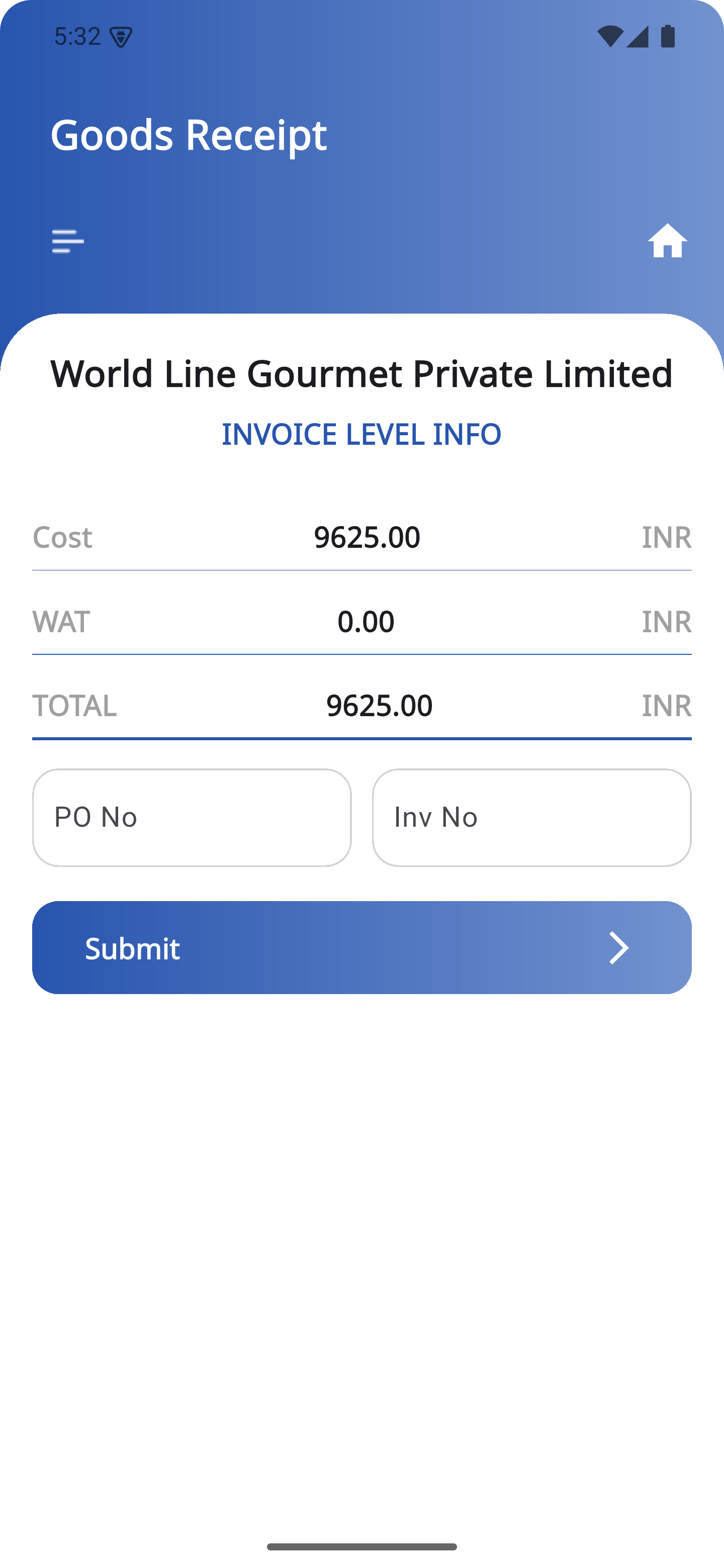Edit the Cost amount field
The height and width of the screenshot is (1568, 724).
tap(367, 537)
